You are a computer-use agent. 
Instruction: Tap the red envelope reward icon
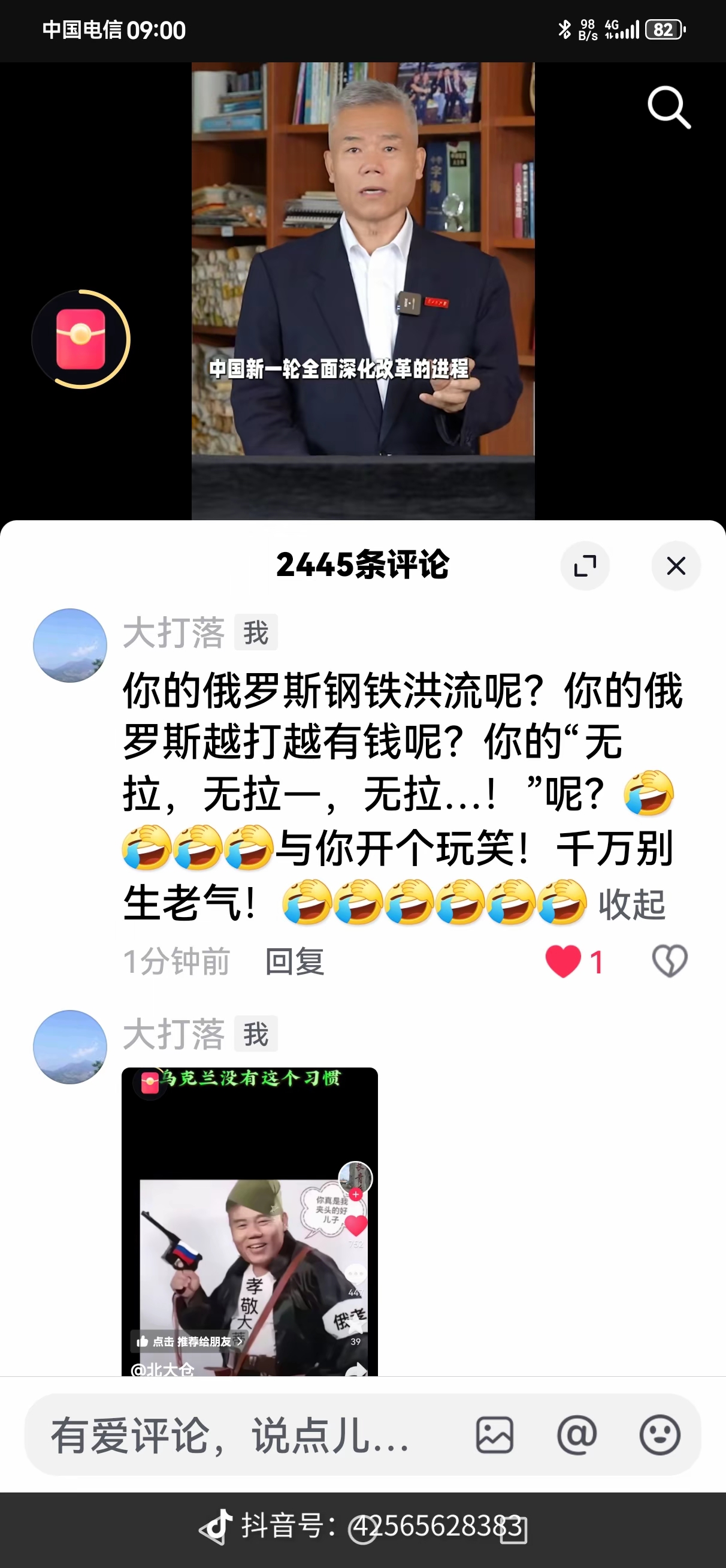(81, 339)
